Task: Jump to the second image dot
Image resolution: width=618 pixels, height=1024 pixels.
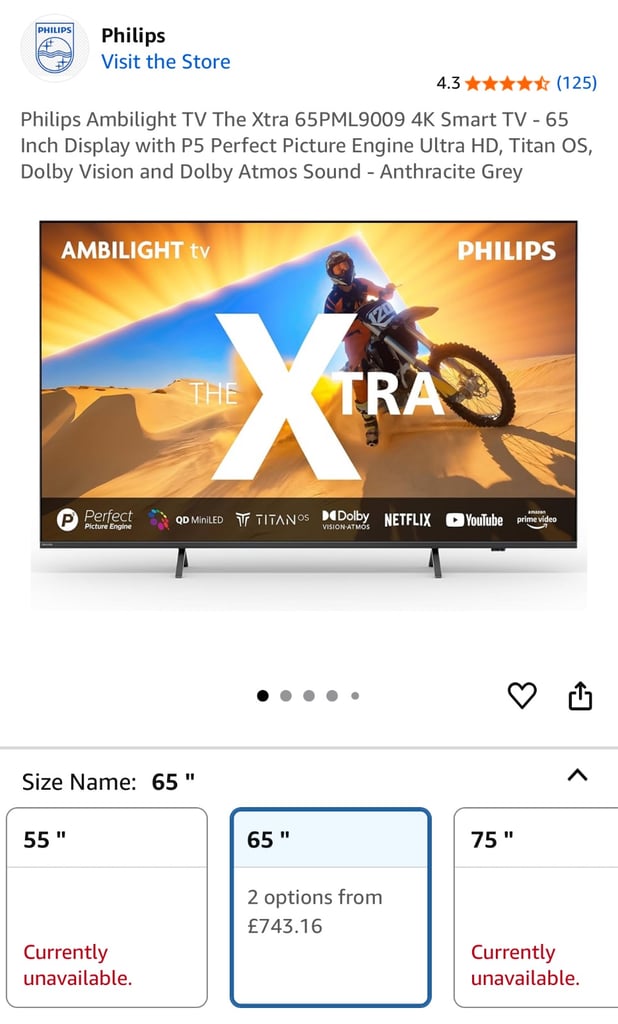Action: [285, 696]
